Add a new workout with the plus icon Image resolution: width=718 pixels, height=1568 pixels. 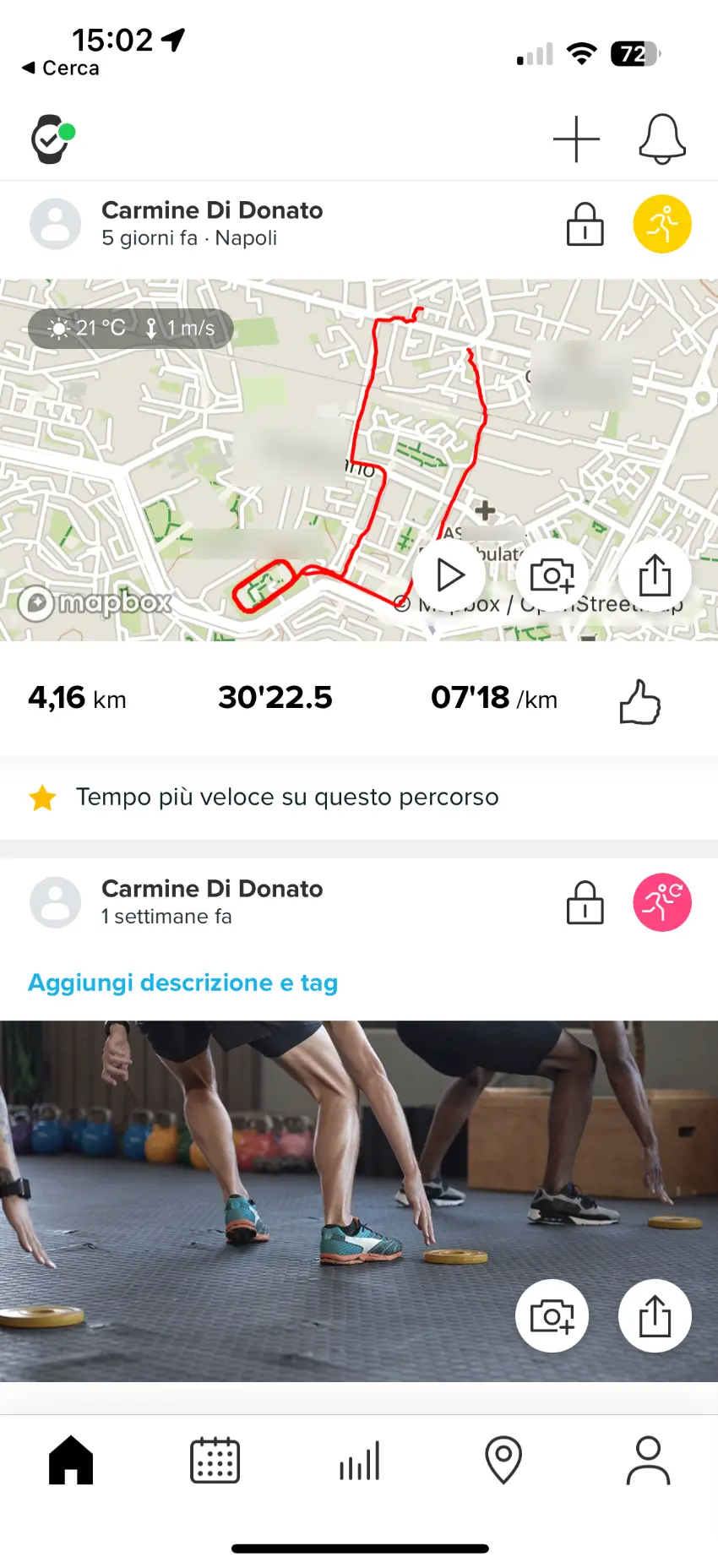tap(575, 138)
